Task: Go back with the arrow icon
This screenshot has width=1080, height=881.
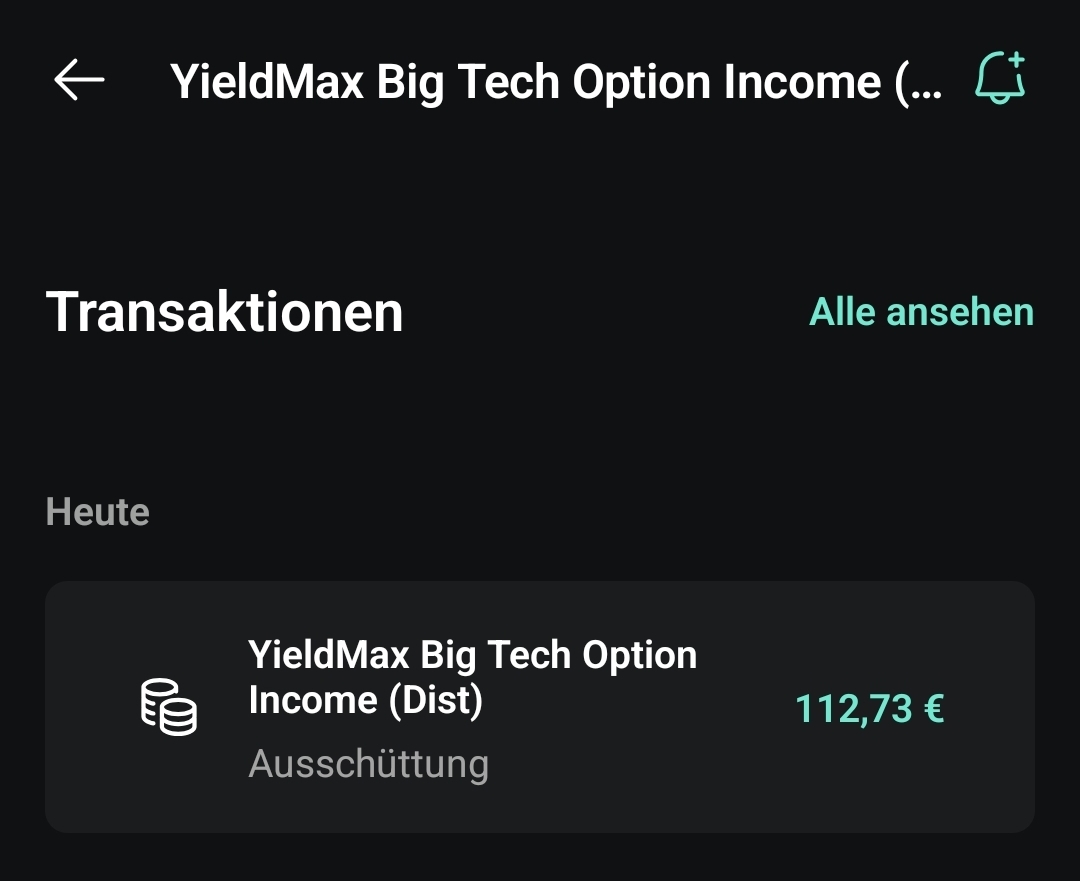Action: 79,80
